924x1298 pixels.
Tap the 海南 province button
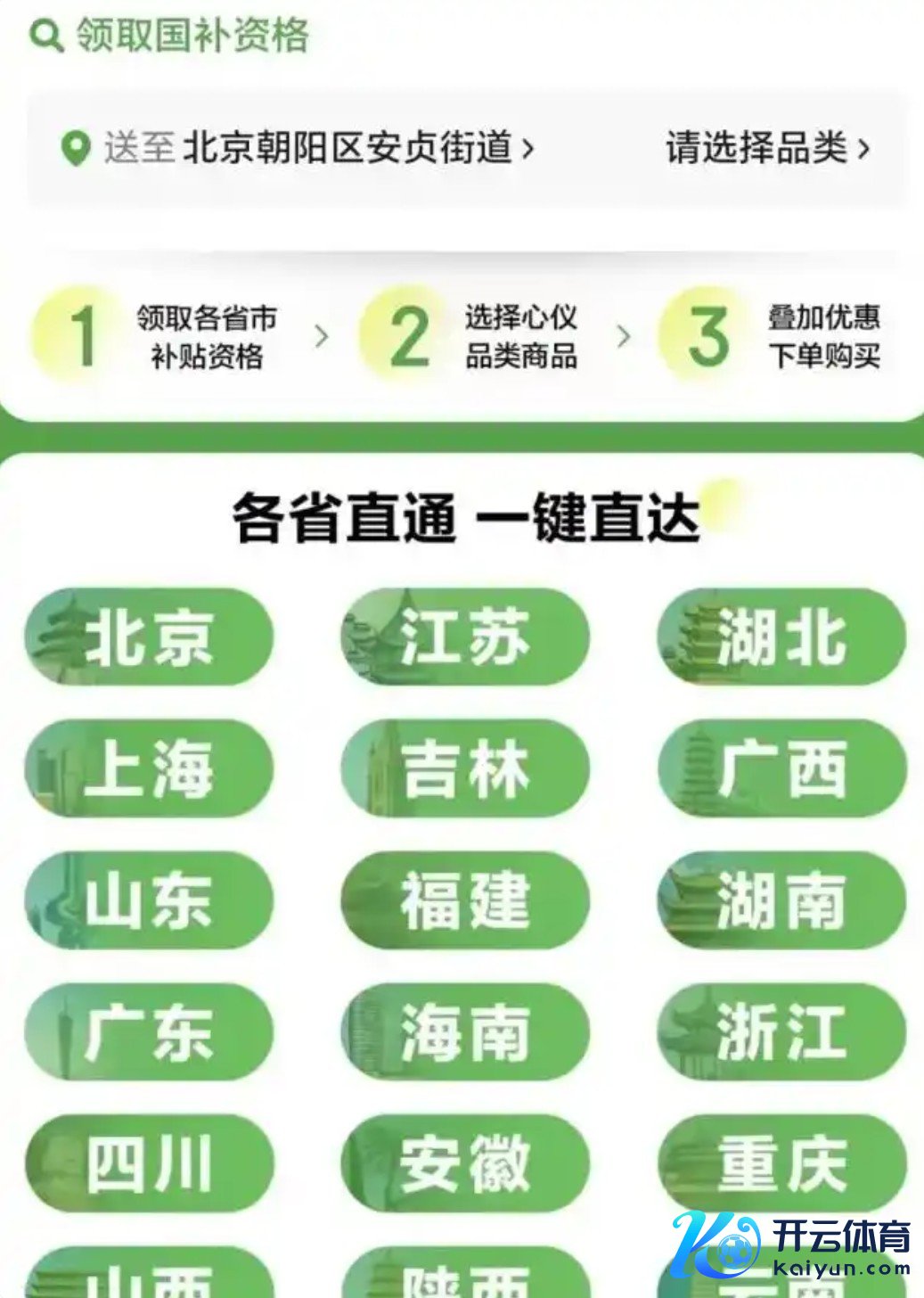[464, 1032]
